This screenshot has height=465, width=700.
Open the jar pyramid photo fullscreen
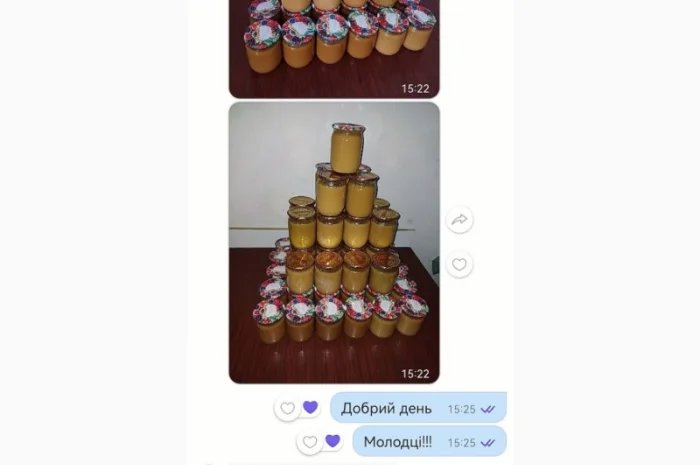tap(334, 242)
